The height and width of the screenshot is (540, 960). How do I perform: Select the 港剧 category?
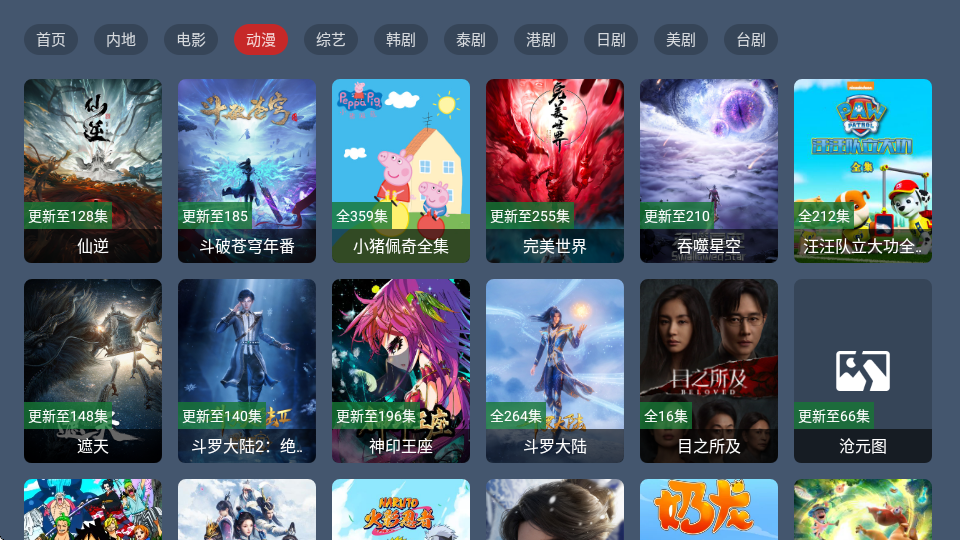click(541, 40)
